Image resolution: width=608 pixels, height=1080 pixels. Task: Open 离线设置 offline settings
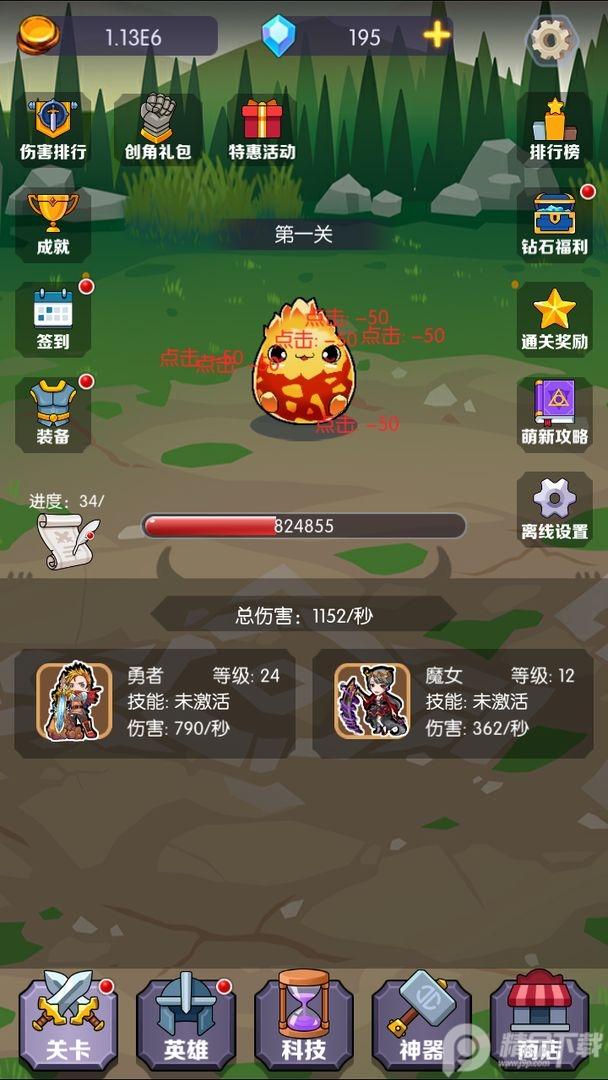554,509
